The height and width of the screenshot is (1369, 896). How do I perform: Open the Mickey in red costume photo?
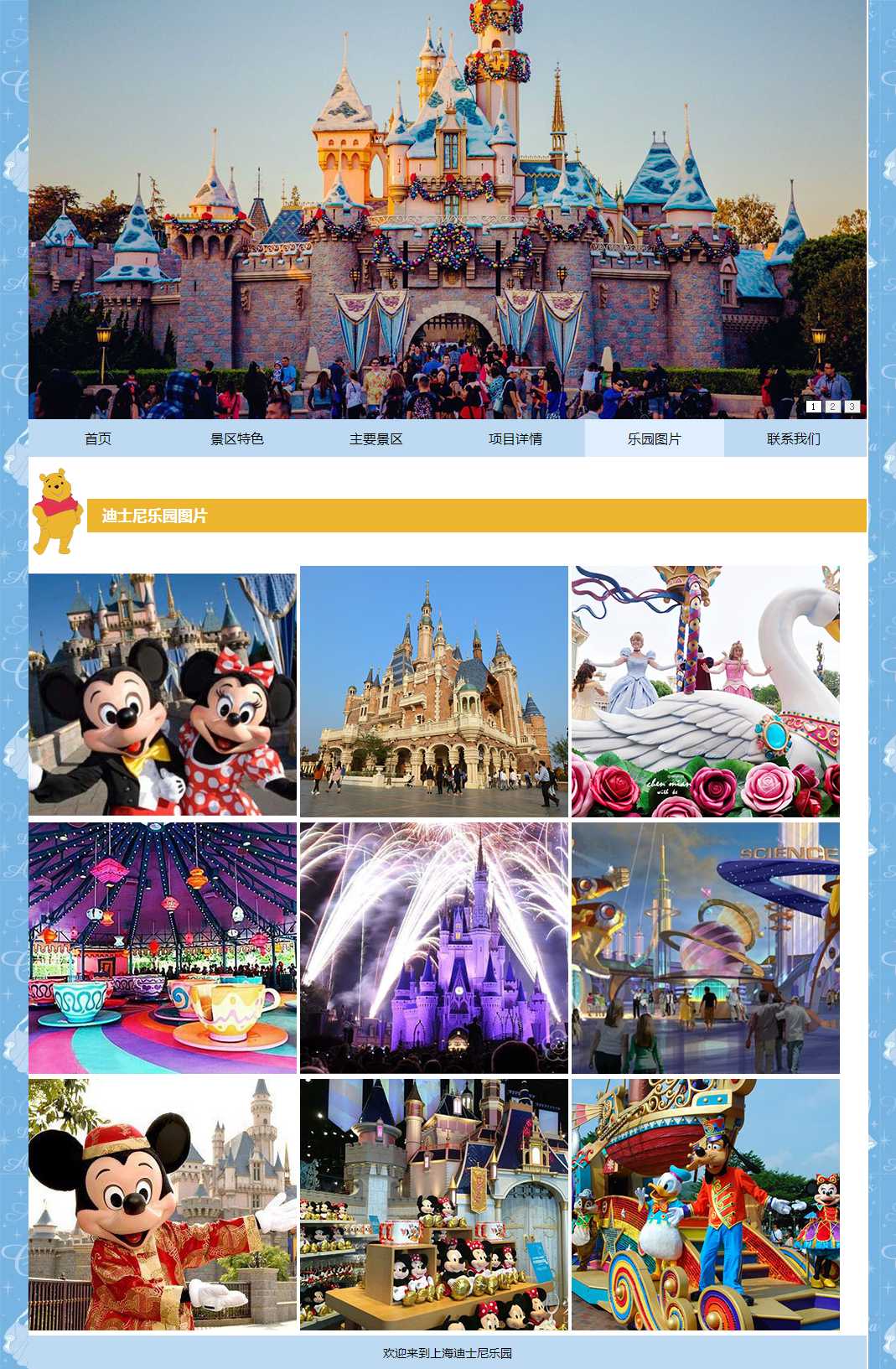pos(163,1205)
